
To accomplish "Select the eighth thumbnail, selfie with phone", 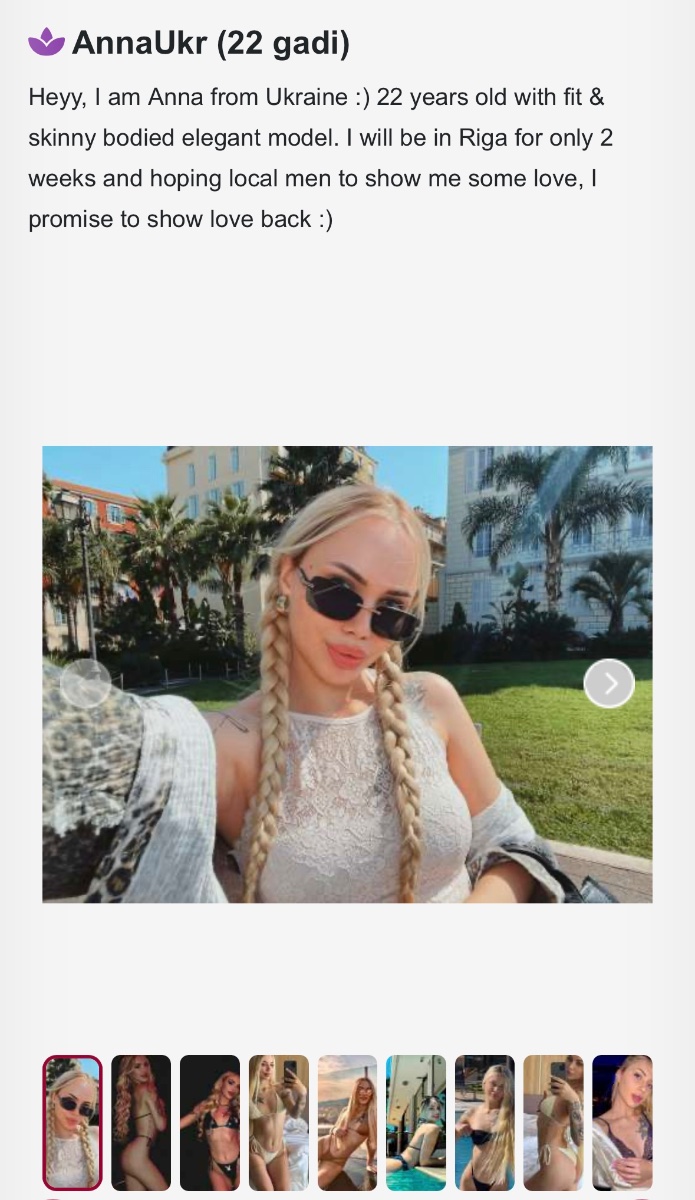I will 553,1122.
